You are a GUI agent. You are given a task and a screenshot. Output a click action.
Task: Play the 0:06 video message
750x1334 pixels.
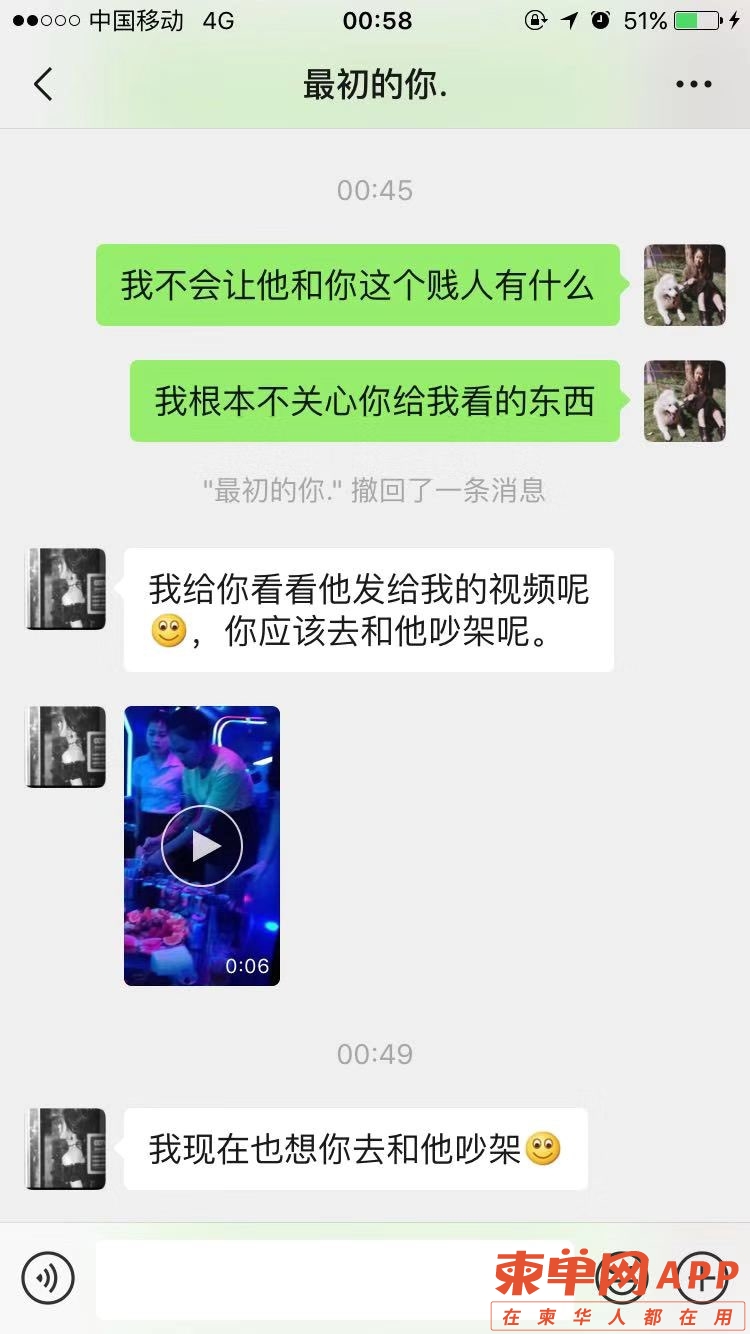202,846
